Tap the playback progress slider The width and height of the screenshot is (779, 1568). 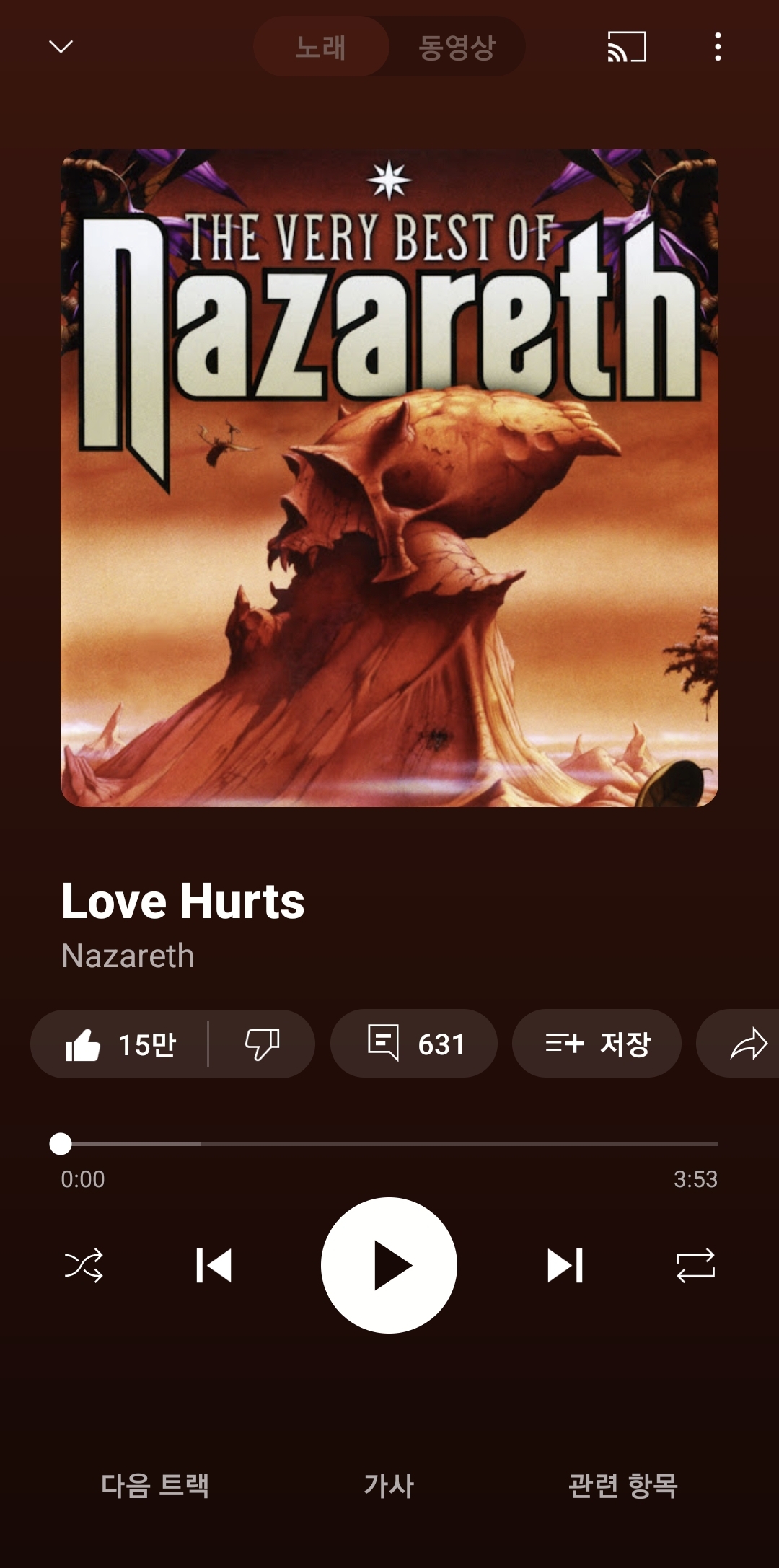(389, 1144)
